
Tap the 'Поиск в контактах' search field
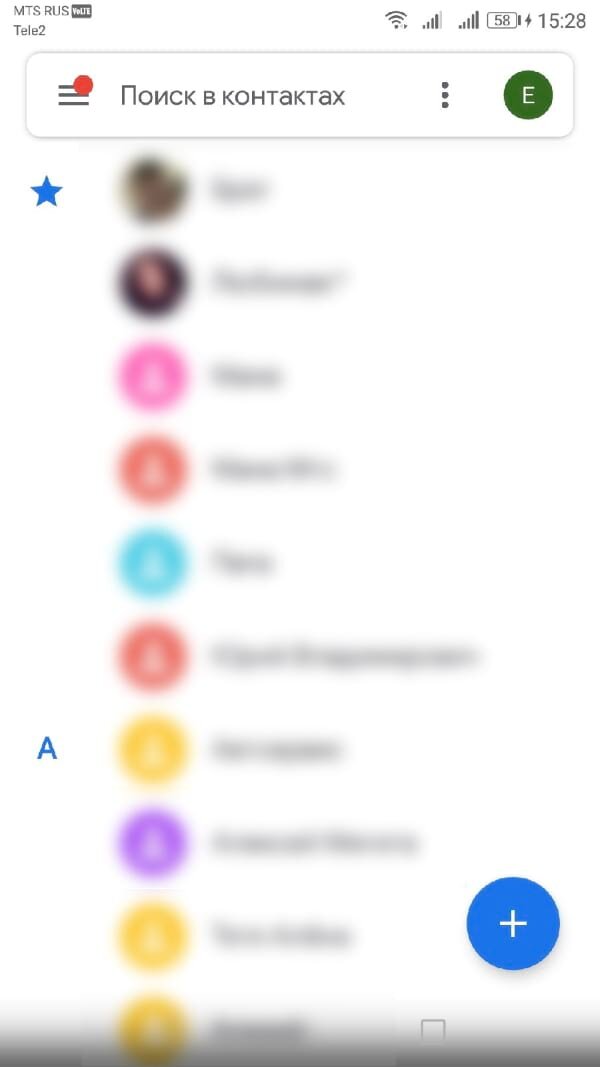coord(233,96)
